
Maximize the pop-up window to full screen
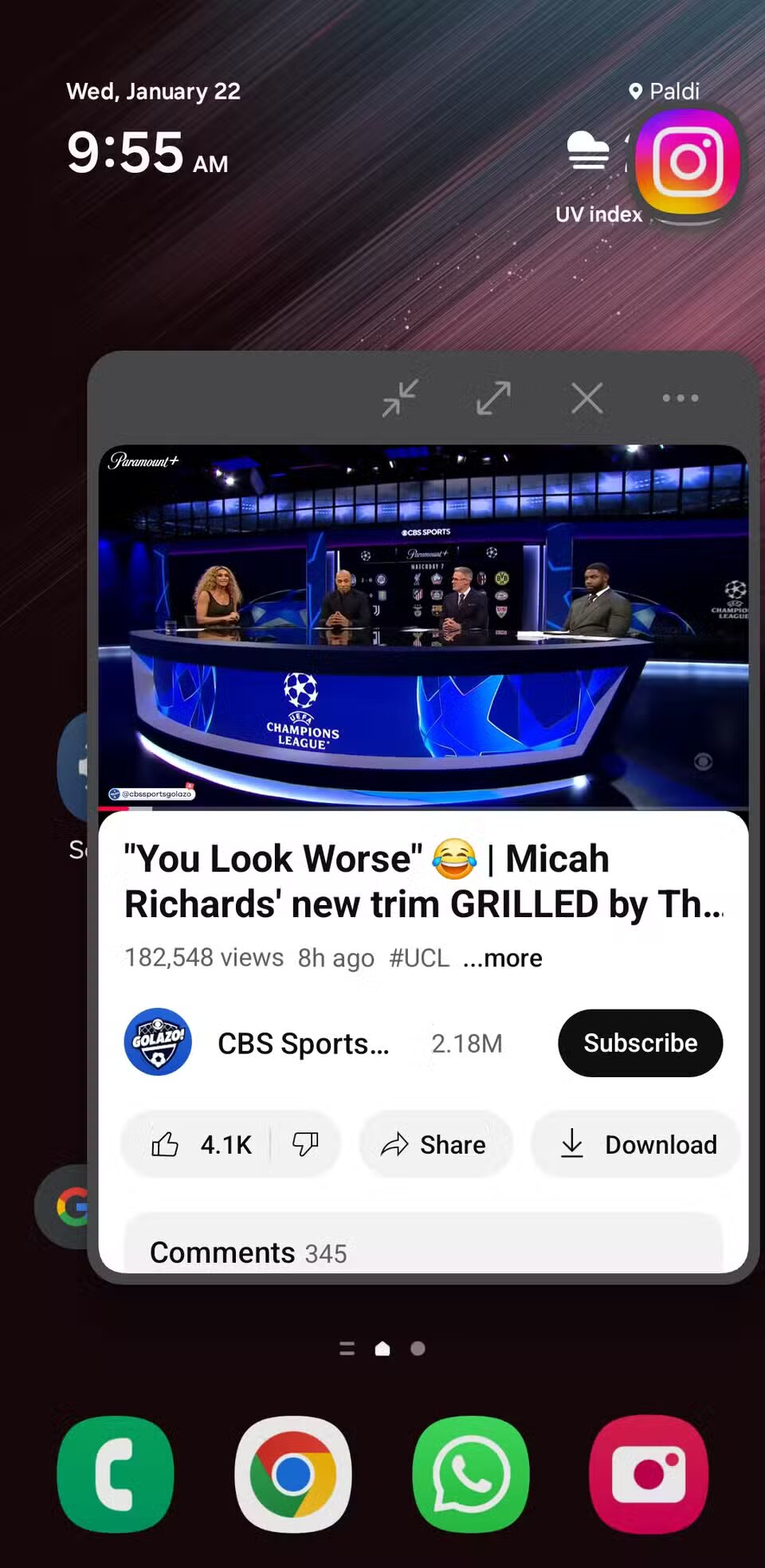coord(493,398)
